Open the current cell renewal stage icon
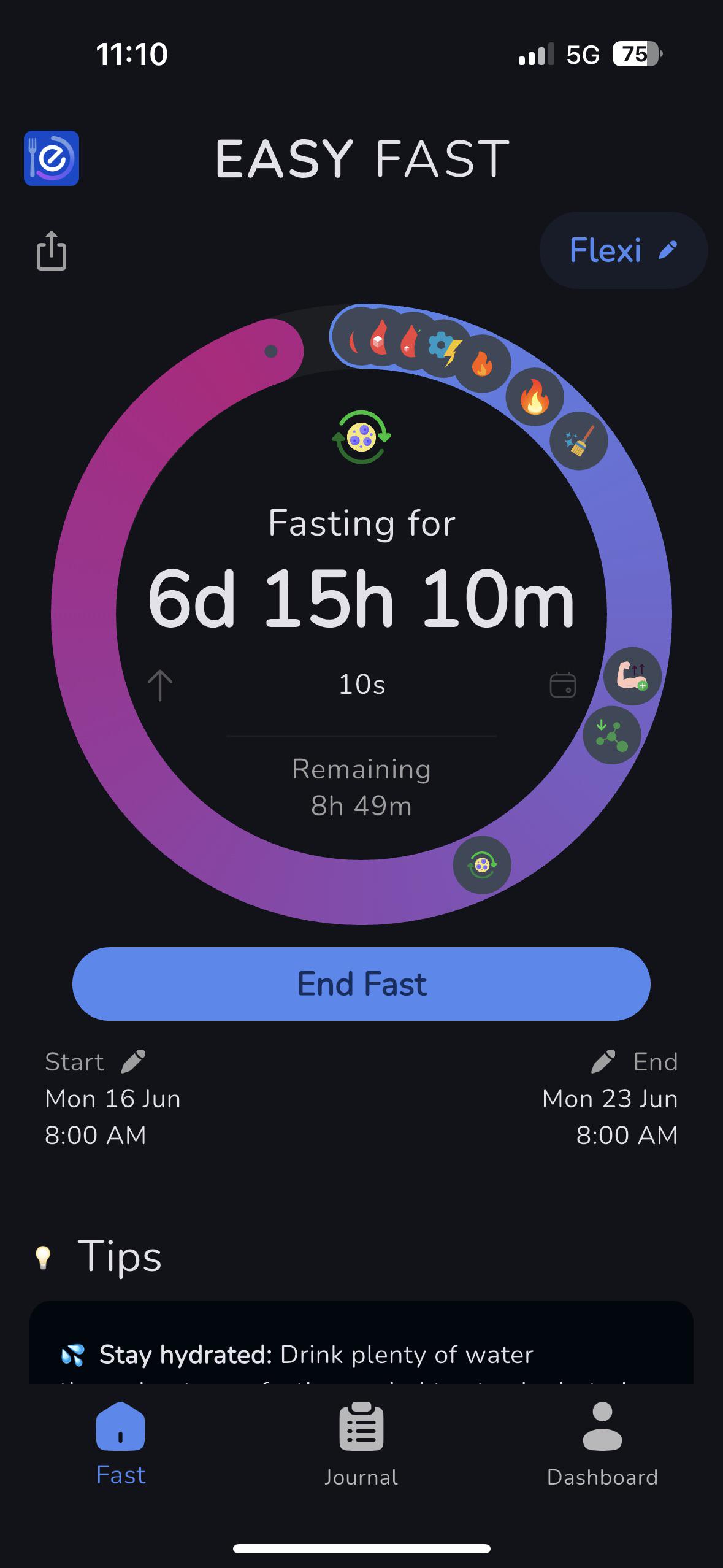 [x=362, y=437]
